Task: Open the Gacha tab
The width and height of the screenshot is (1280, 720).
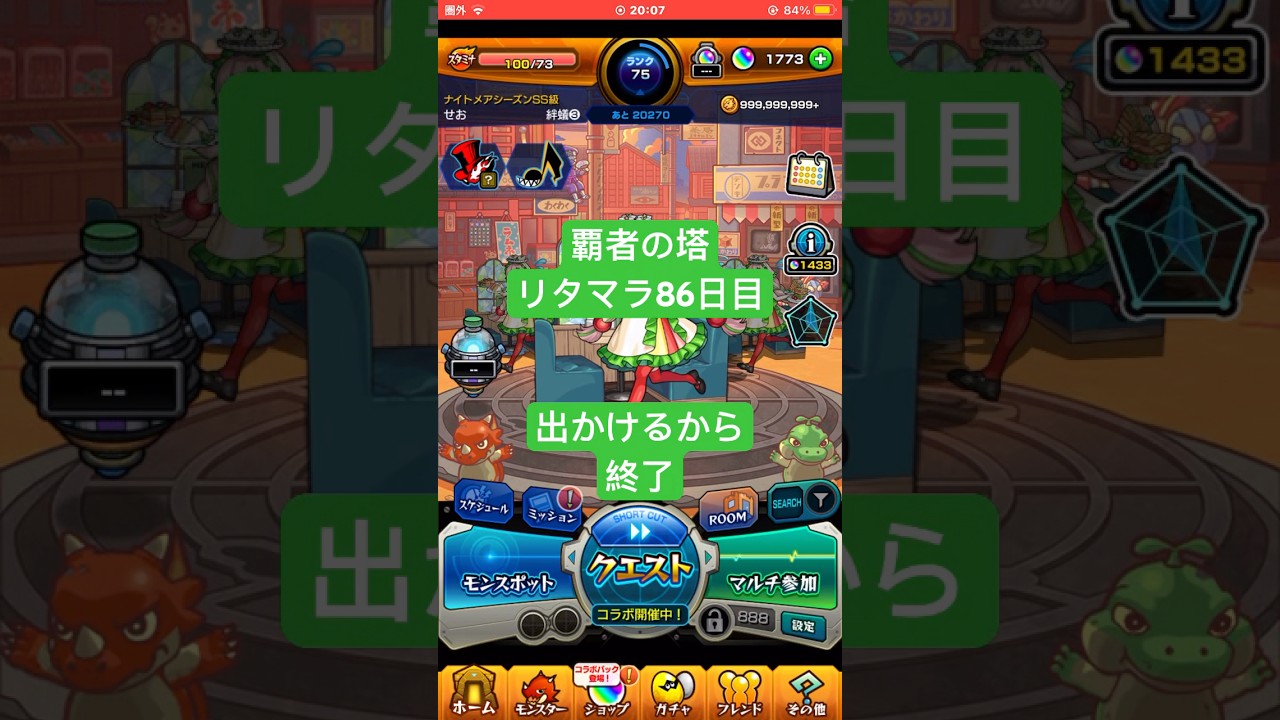Action: coord(672,692)
